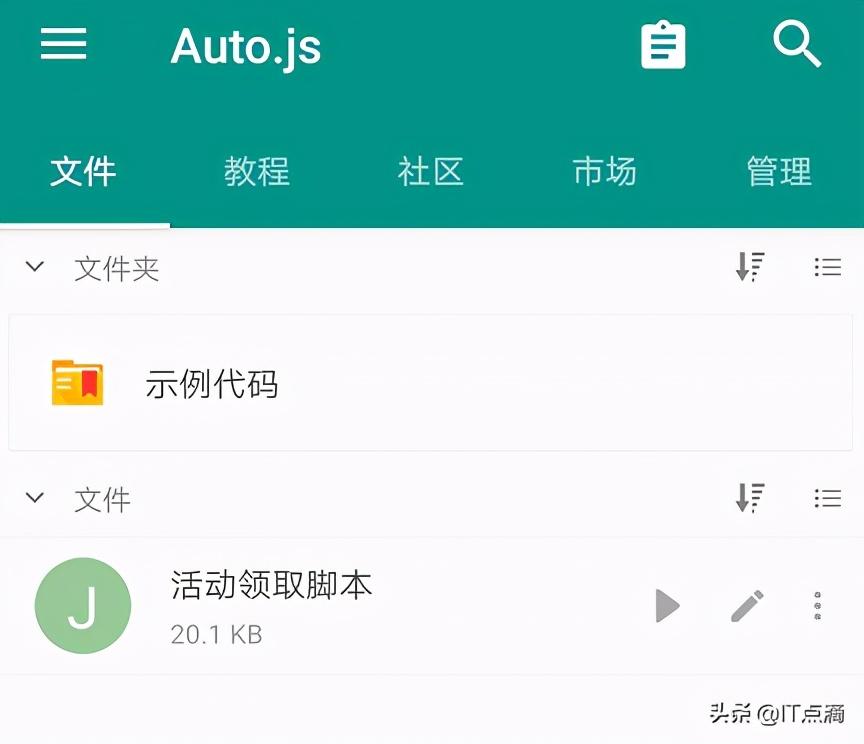Screen dimensions: 864x744
Task: Select the 文件 tab
Action: click(84, 171)
